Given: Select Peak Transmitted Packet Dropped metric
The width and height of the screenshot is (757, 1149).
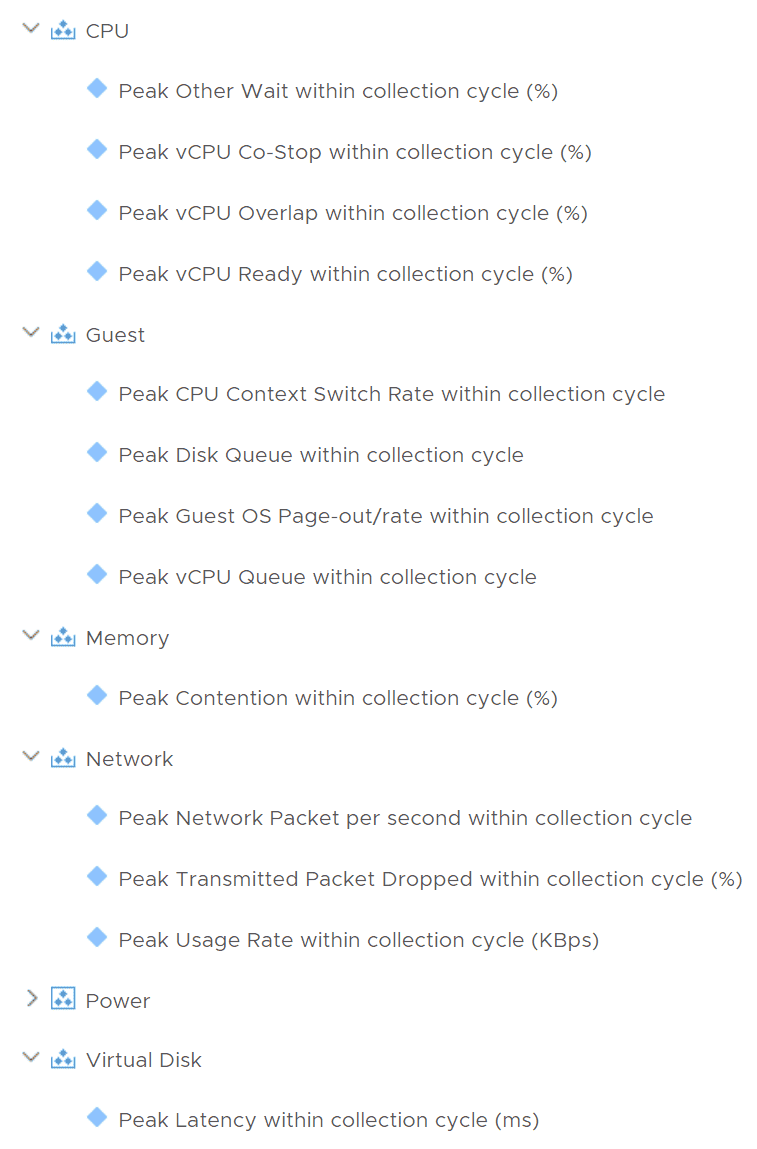Looking at the screenshot, I should (430, 879).
